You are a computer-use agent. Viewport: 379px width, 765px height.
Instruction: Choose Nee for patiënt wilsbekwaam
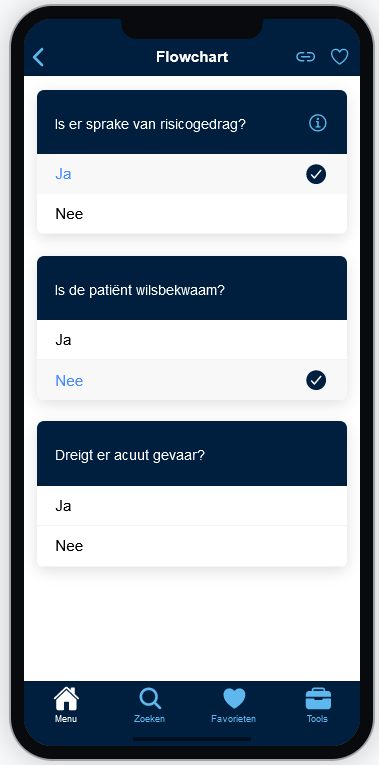[192, 380]
